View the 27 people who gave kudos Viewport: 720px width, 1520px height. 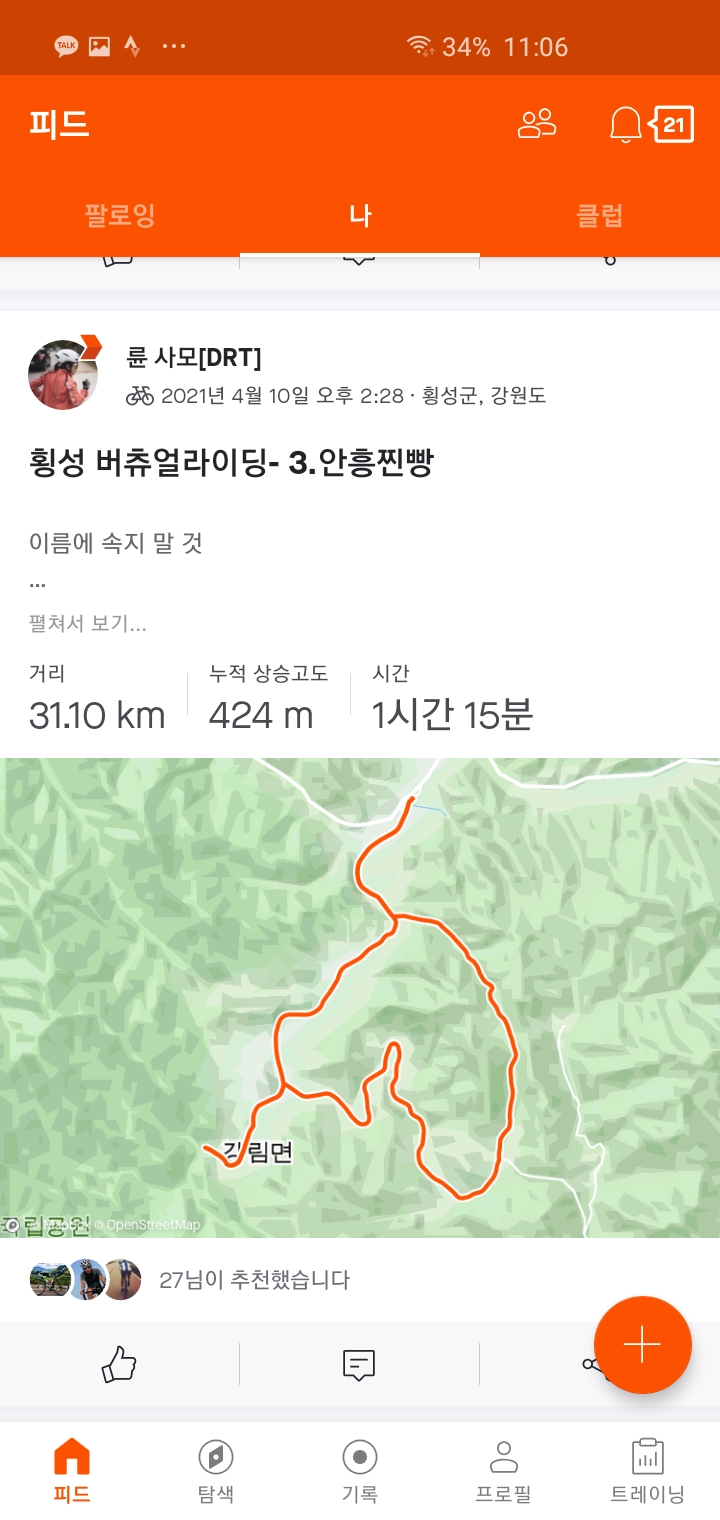click(254, 1279)
